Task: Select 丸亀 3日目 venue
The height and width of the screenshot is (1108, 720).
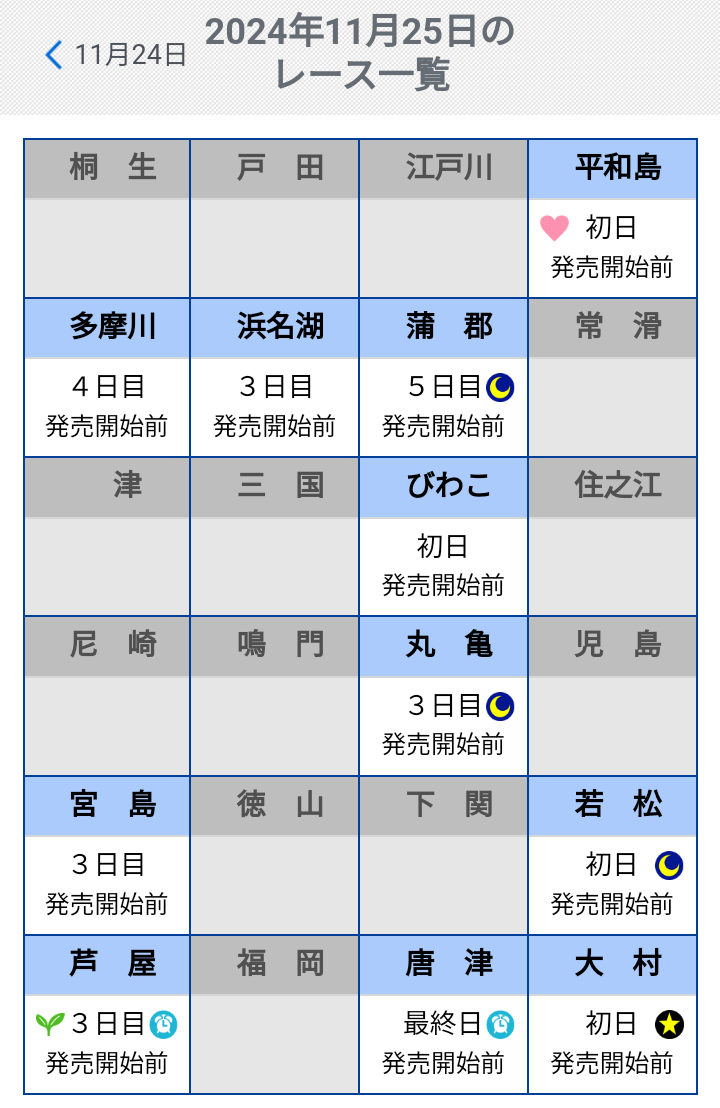Action: (x=443, y=724)
